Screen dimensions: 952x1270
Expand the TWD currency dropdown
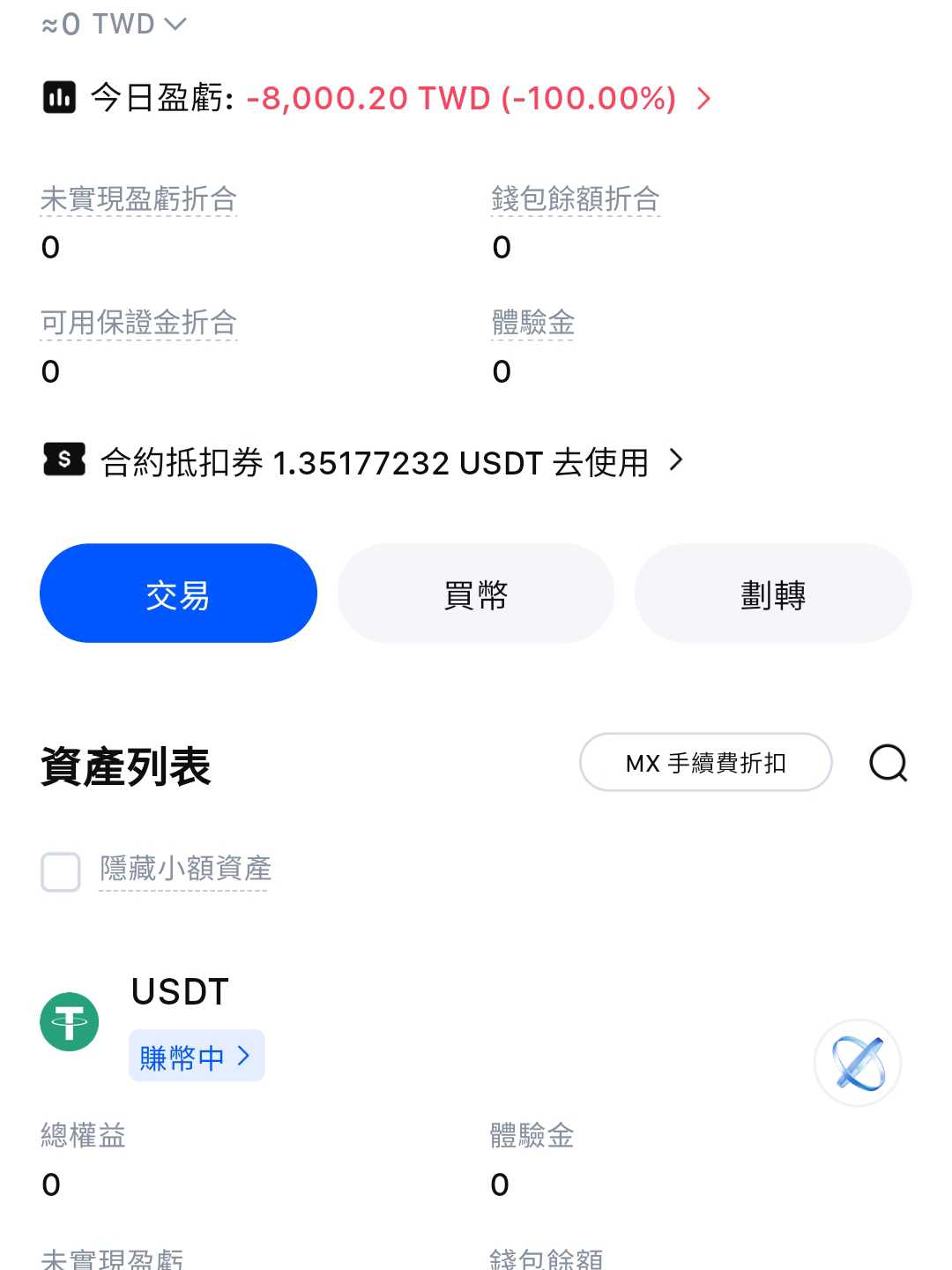(174, 24)
